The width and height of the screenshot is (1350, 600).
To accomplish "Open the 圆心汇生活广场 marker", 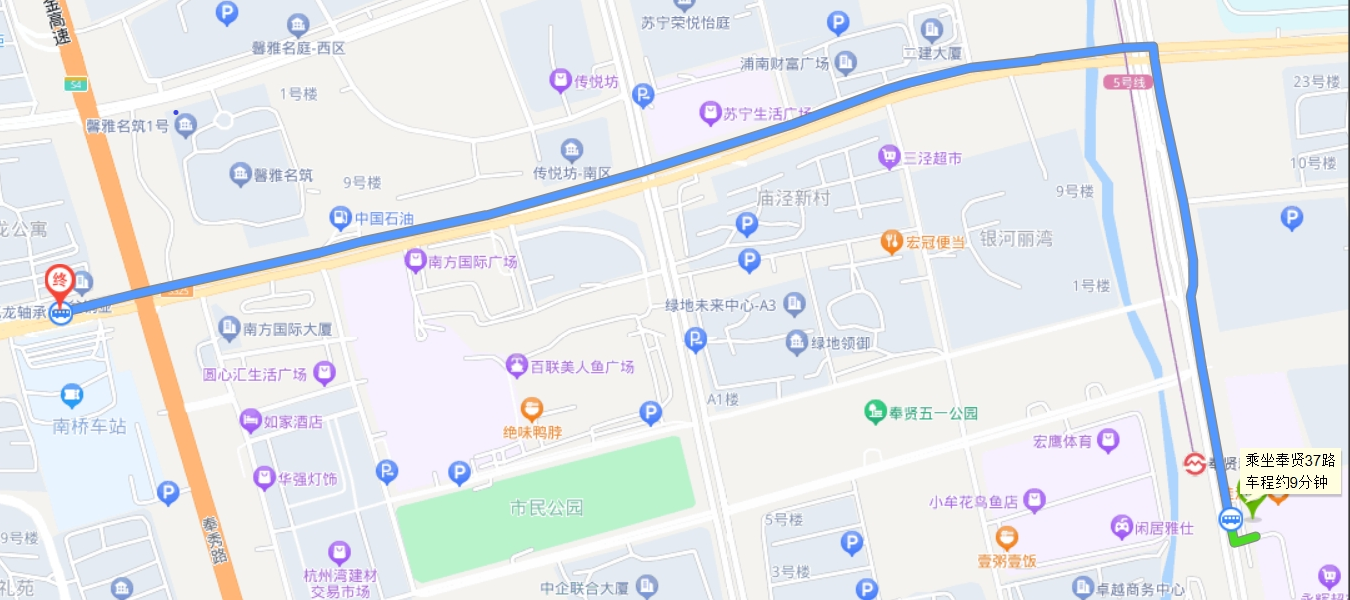I will click(324, 375).
